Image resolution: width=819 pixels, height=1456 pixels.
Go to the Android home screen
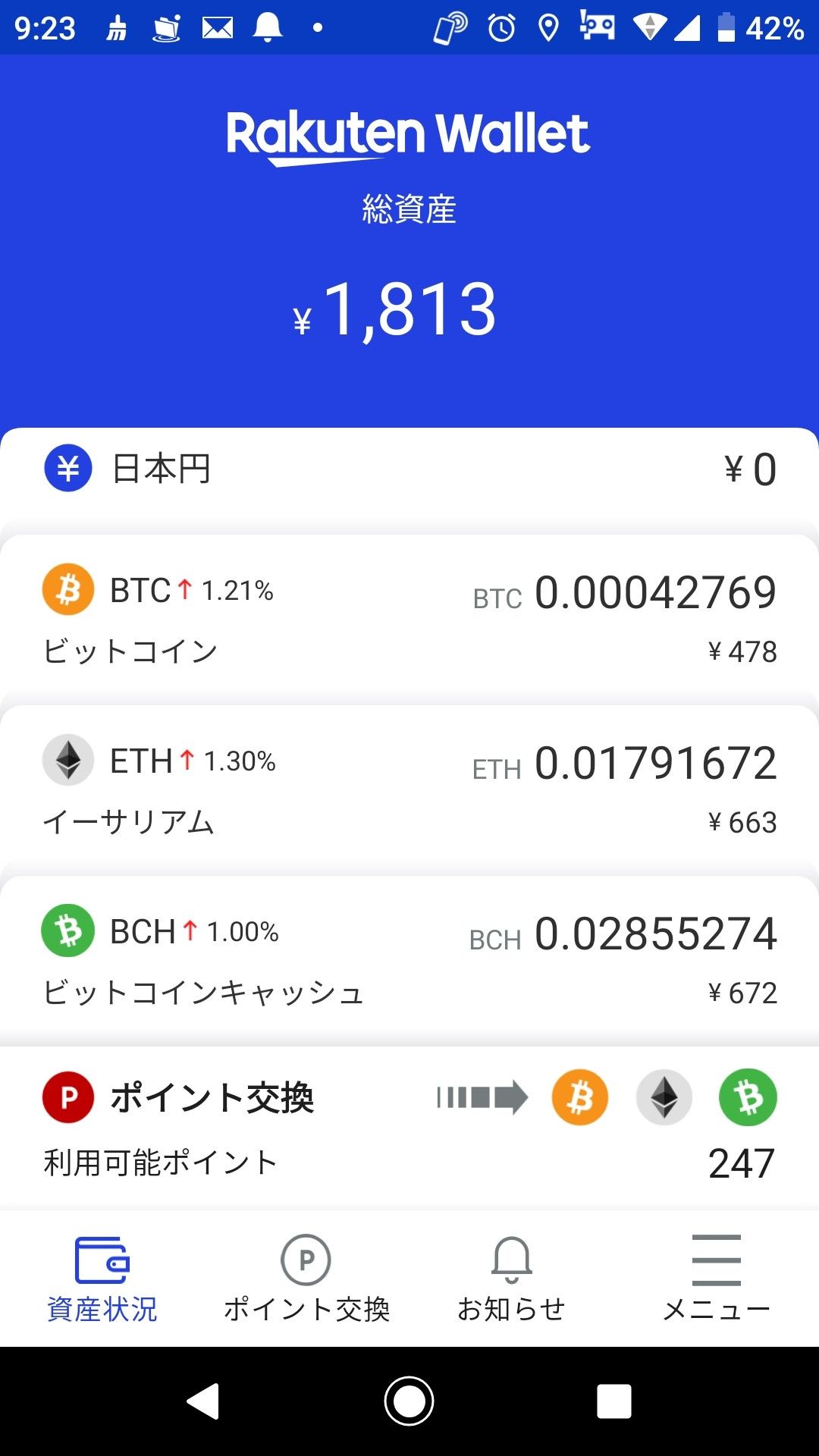point(409,1401)
